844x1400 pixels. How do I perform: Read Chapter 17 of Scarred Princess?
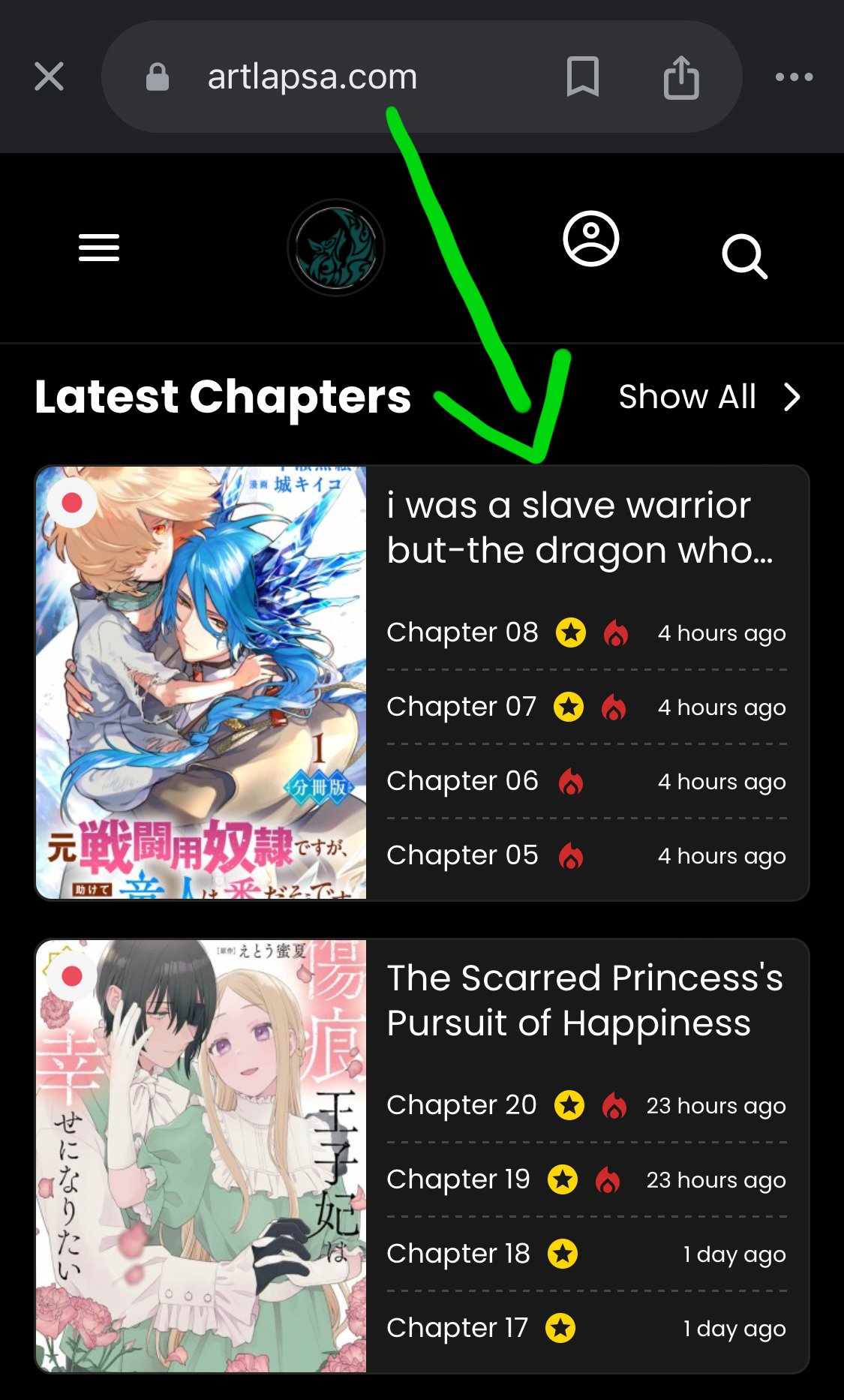pyautogui.click(x=457, y=1328)
